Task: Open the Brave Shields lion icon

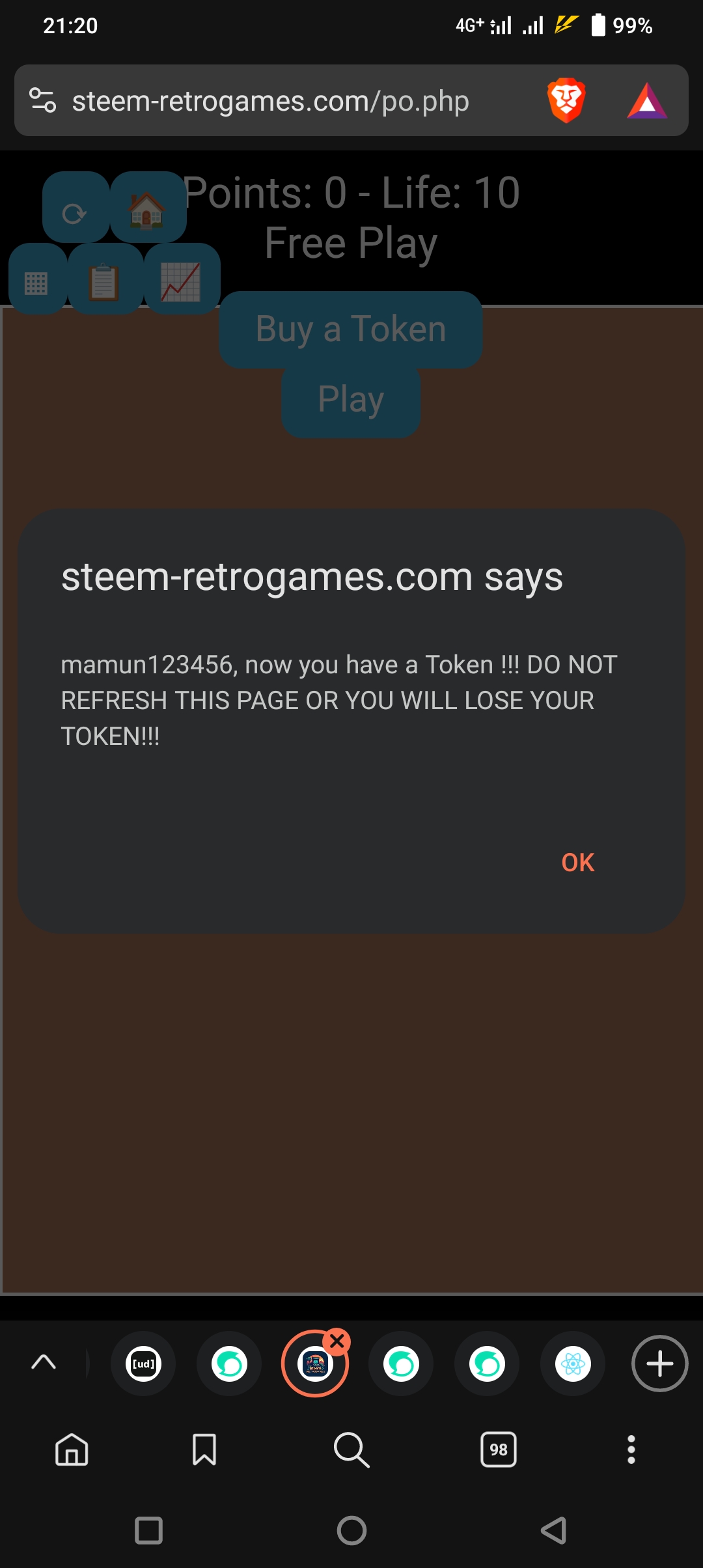Action: 566,101
